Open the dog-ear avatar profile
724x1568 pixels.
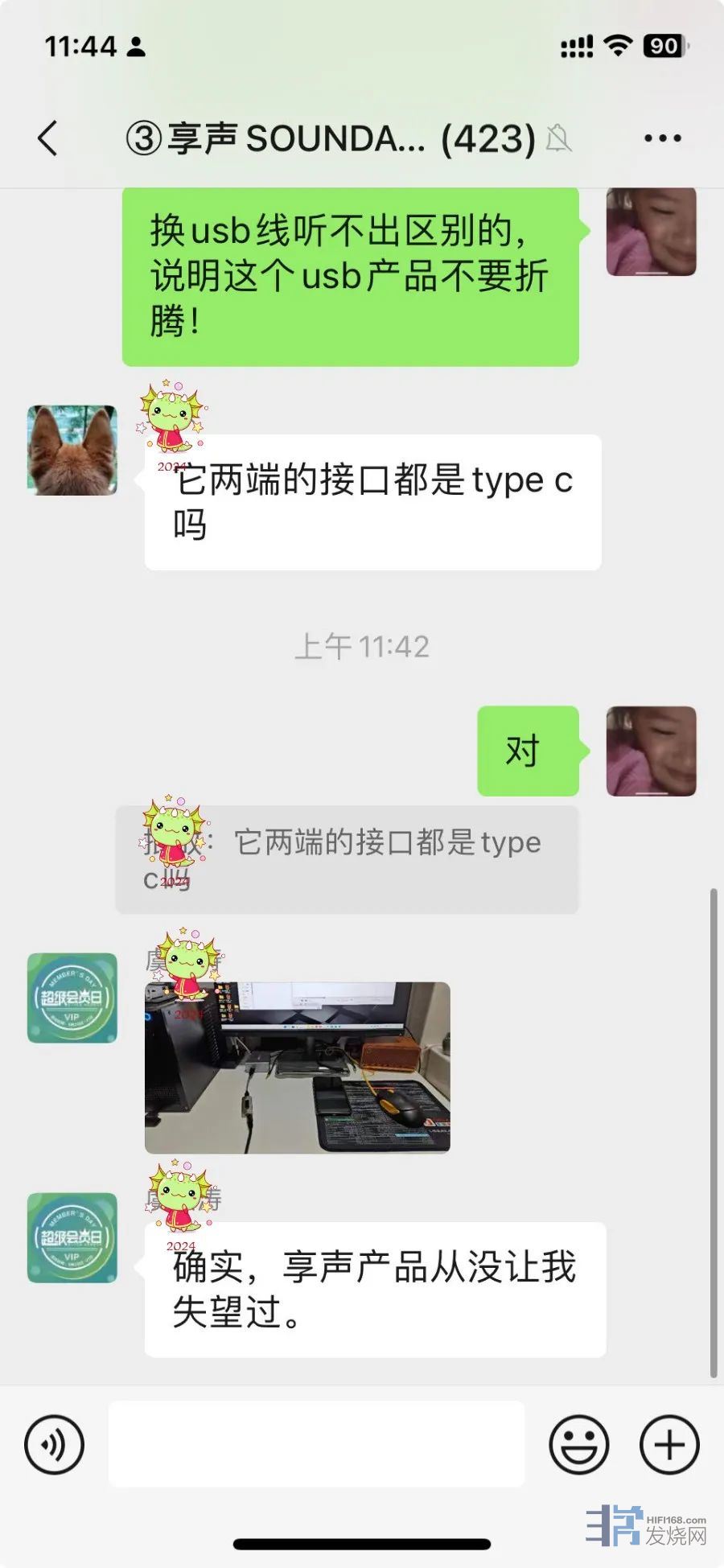[x=72, y=450]
